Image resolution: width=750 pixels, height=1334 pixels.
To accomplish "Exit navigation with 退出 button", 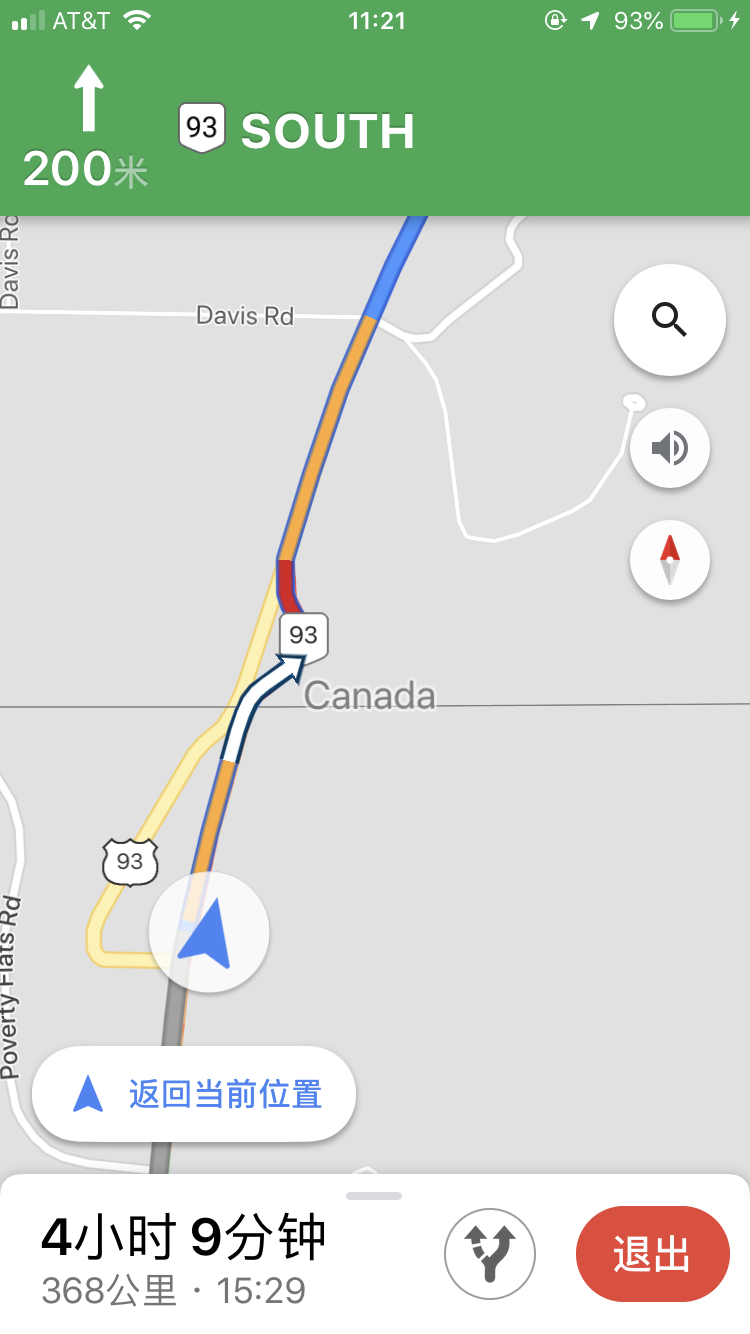I will coord(652,1253).
